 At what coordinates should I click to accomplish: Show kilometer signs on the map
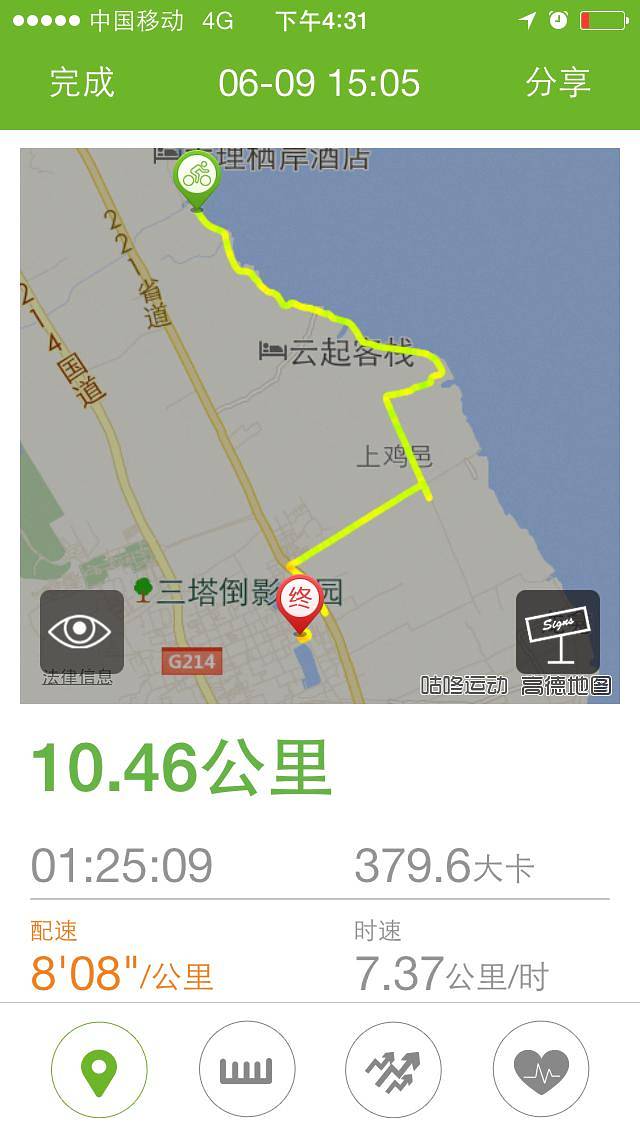click(x=557, y=630)
